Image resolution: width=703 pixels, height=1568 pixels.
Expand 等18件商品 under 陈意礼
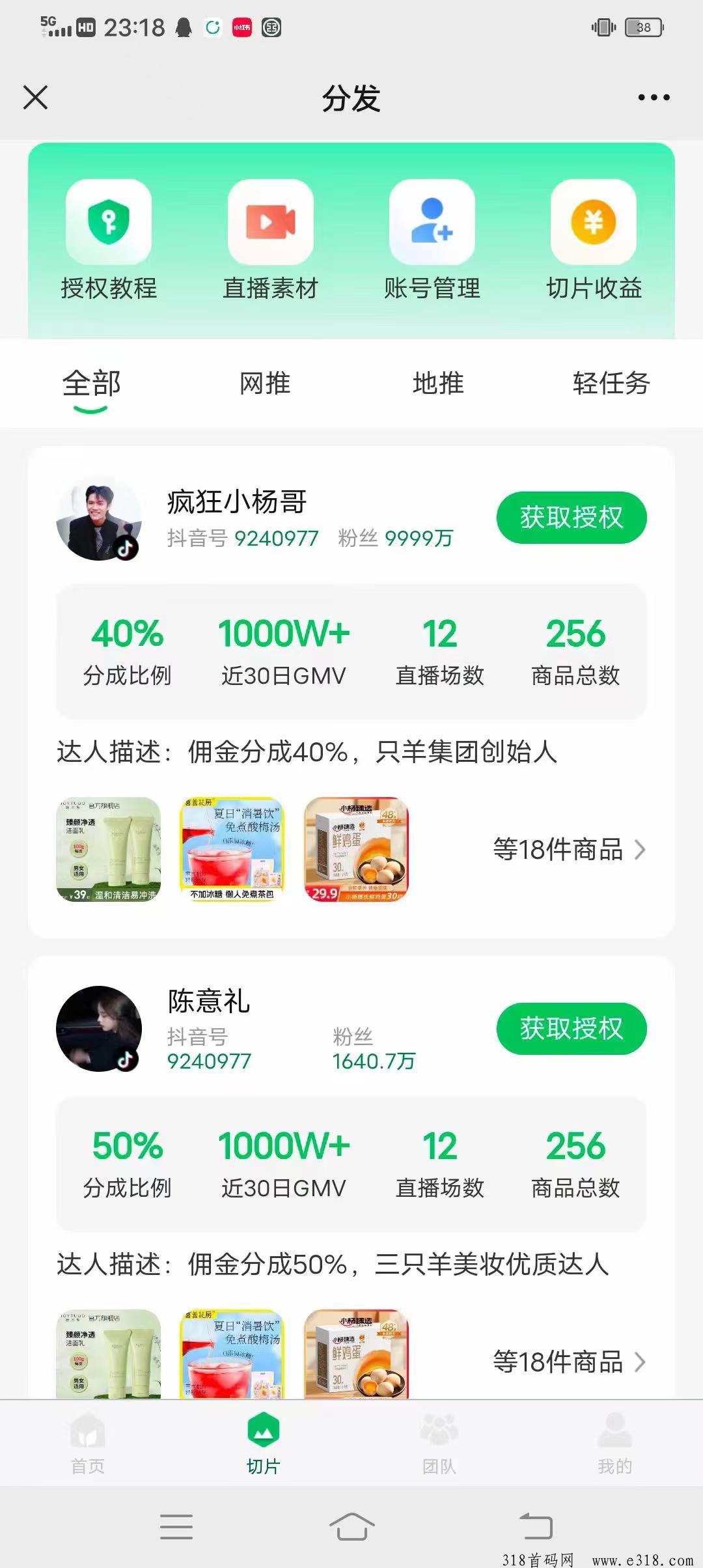(x=568, y=1362)
